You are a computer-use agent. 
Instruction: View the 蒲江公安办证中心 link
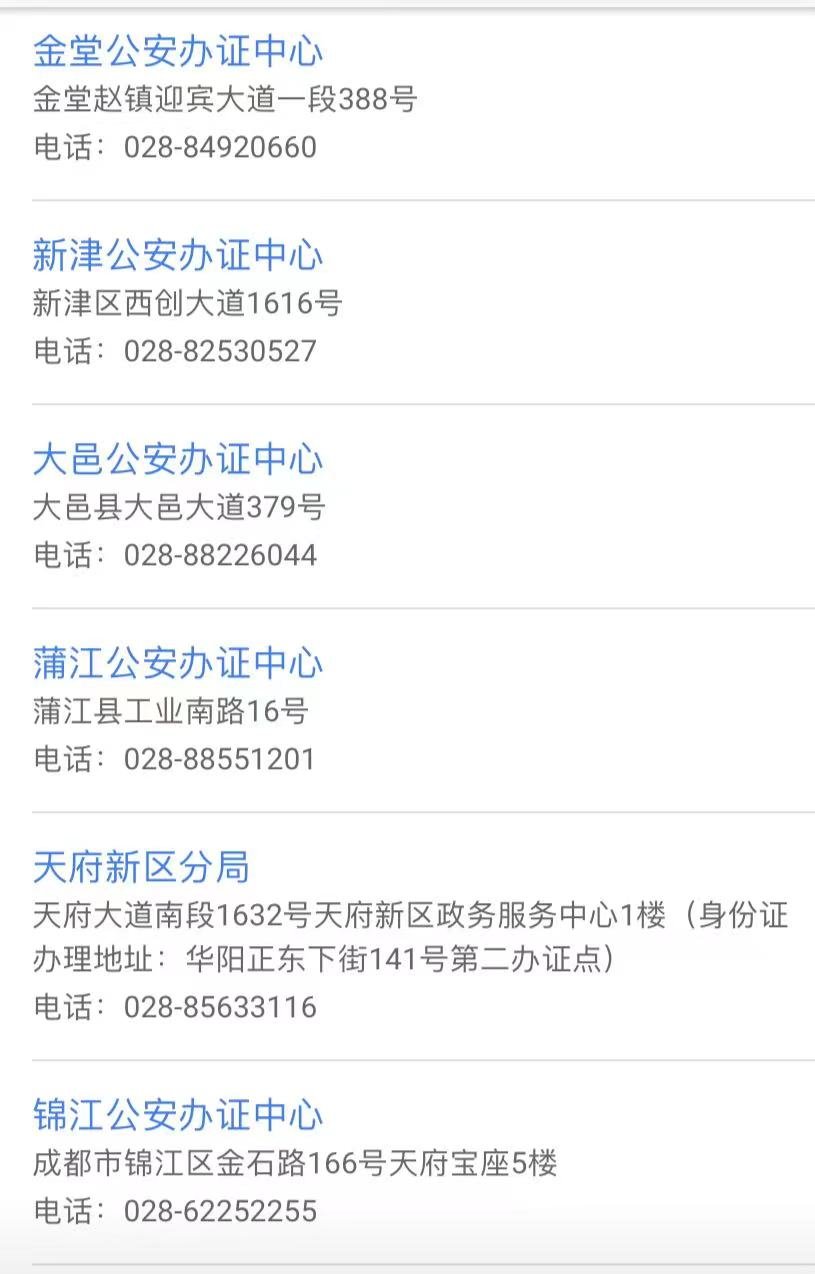tap(178, 663)
